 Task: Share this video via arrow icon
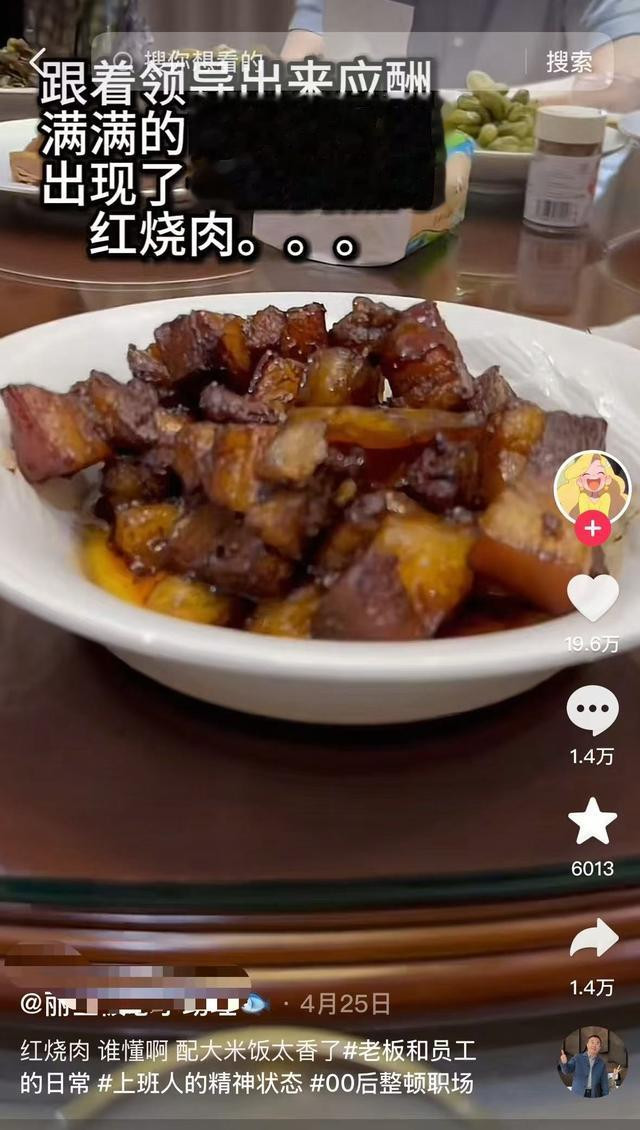pyautogui.click(x=592, y=938)
